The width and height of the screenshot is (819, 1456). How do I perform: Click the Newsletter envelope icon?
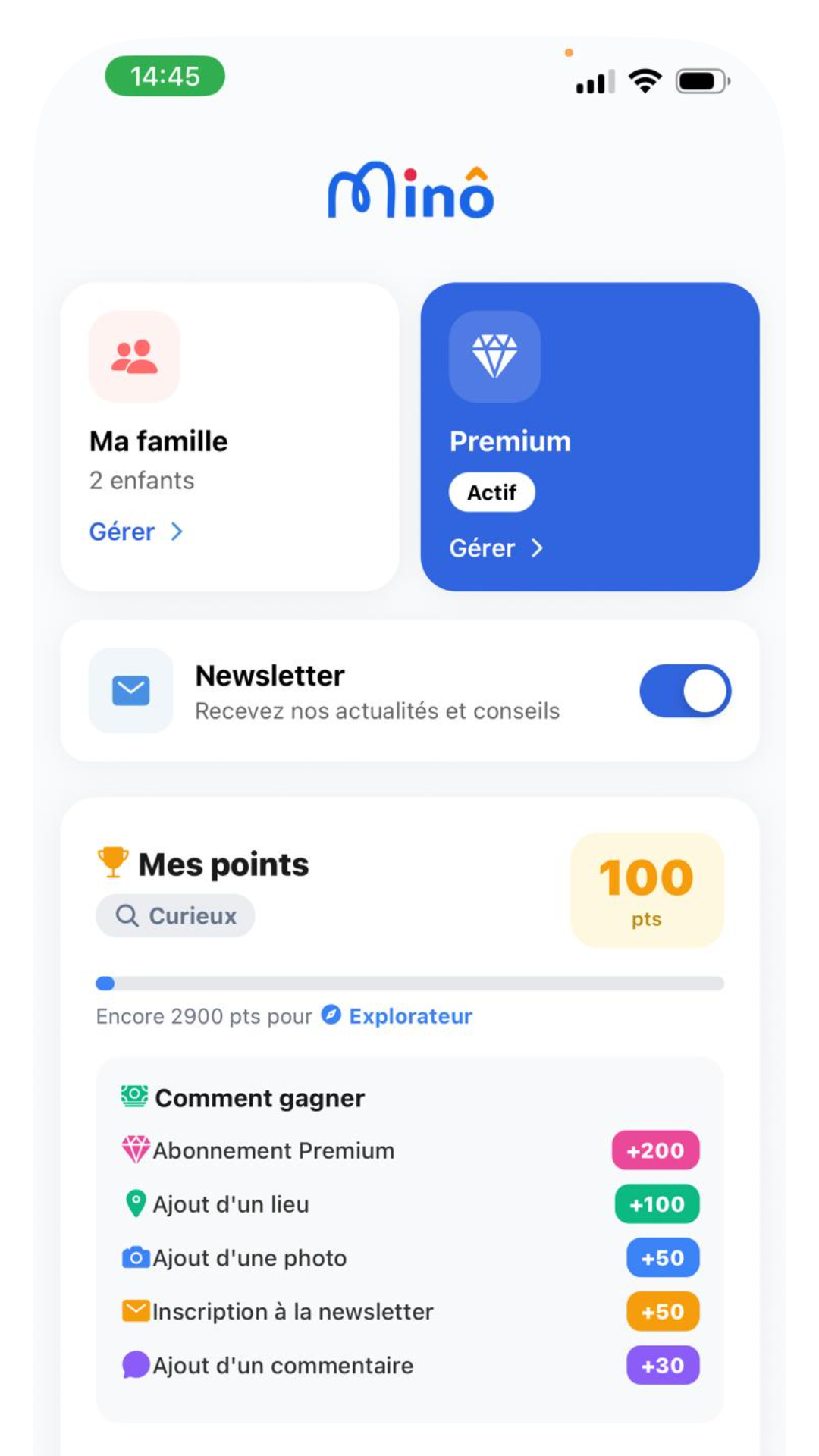click(x=130, y=691)
